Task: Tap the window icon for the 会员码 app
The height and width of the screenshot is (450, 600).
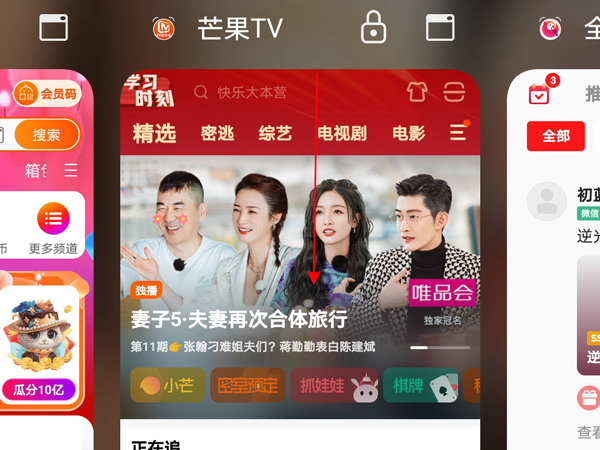Action: 53,27
